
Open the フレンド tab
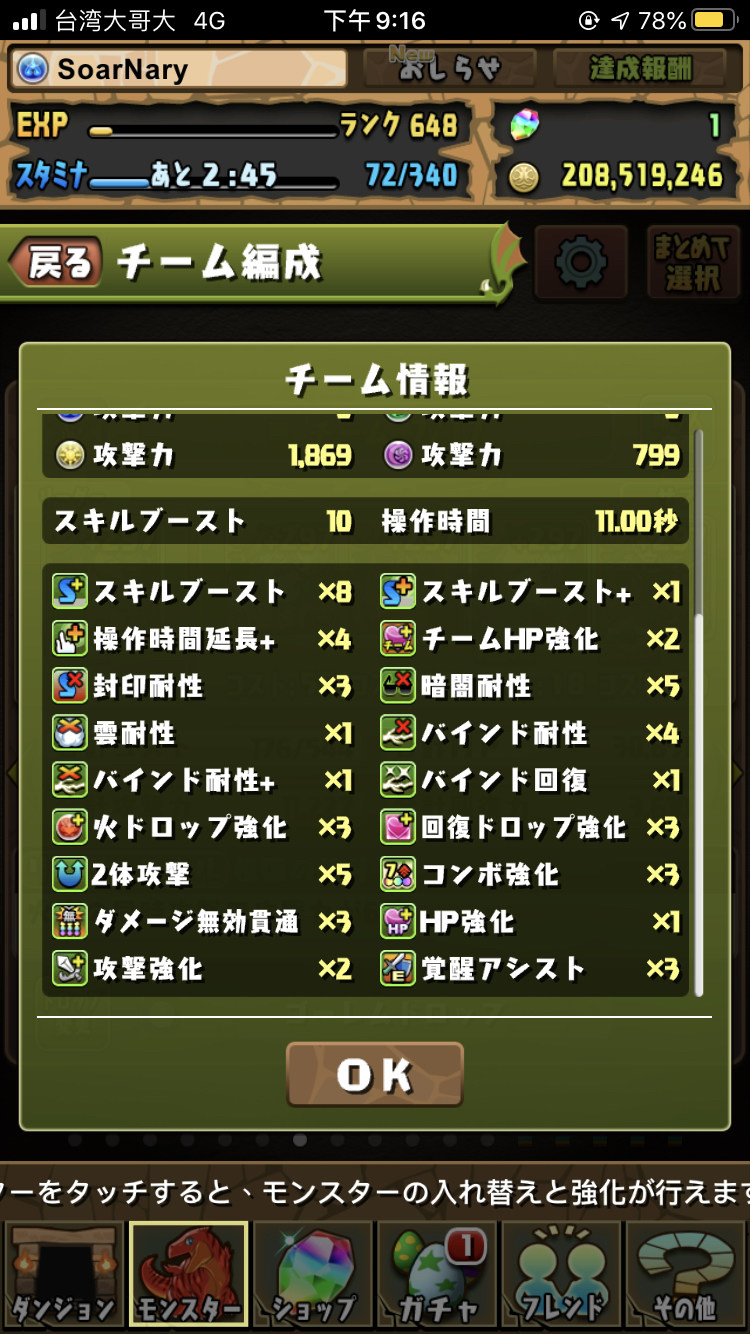561,1275
